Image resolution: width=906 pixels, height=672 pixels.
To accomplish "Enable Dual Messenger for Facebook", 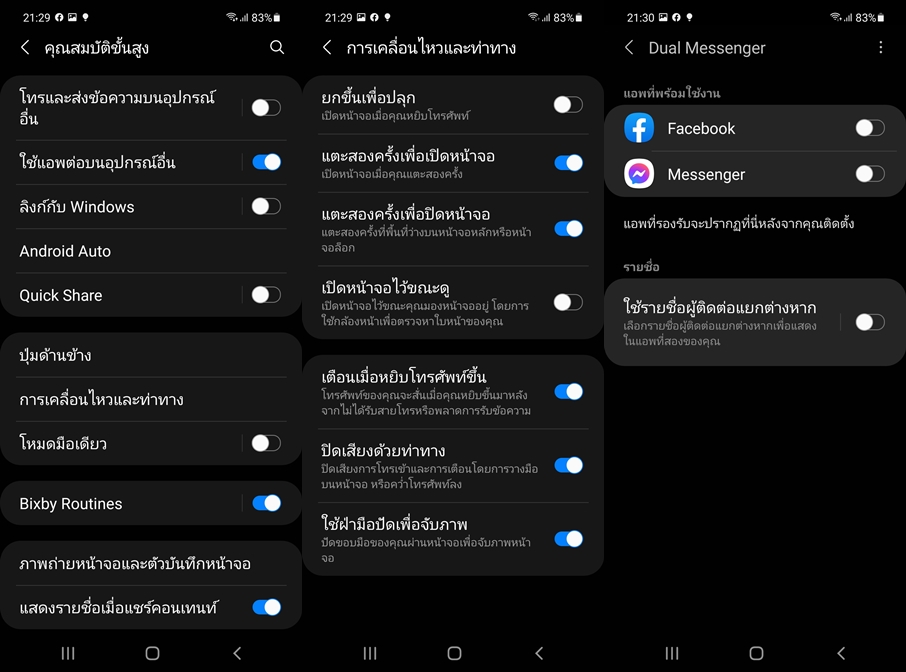I will click(x=870, y=128).
